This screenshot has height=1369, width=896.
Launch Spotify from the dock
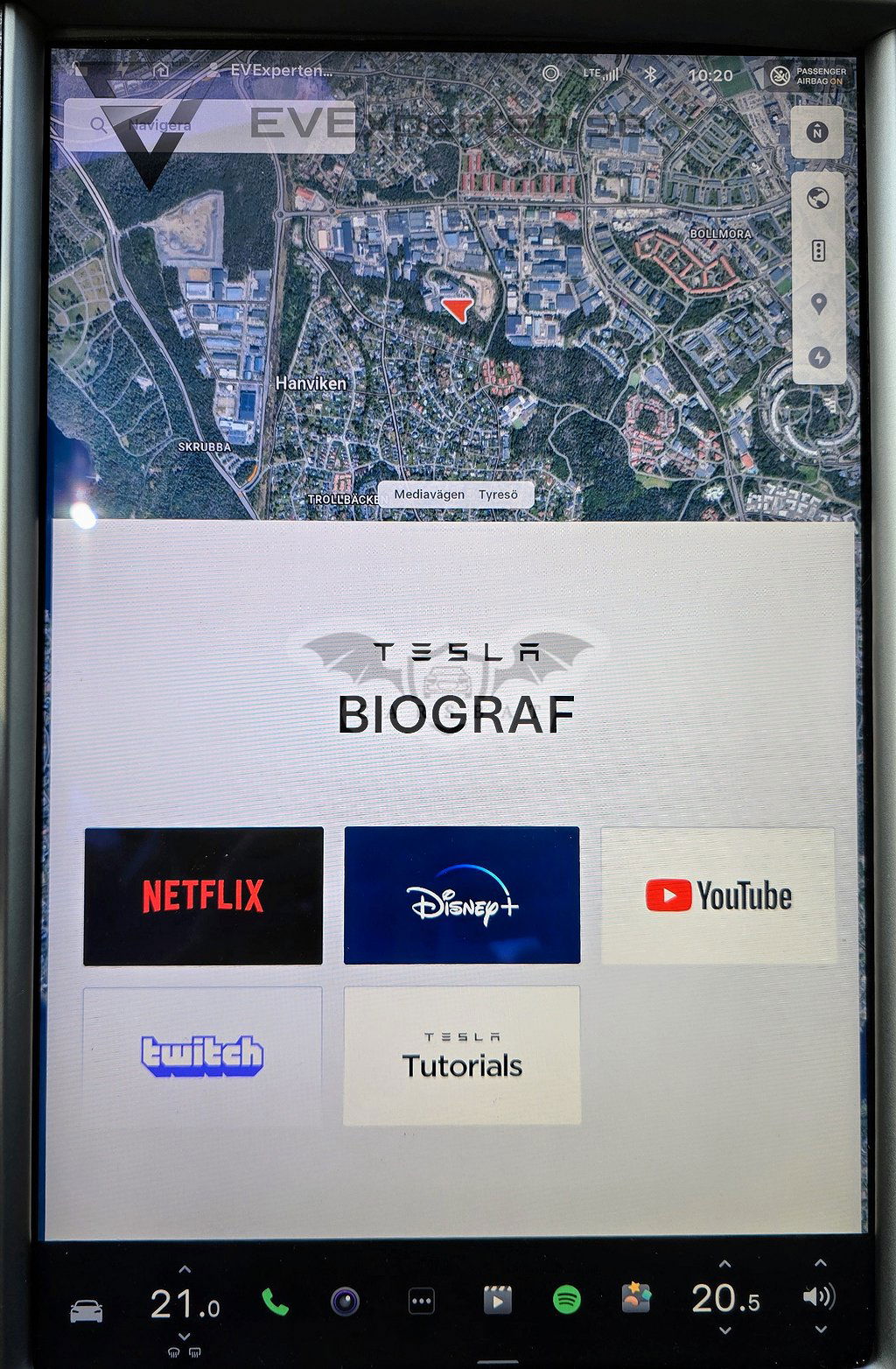(x=567, y=1300)
